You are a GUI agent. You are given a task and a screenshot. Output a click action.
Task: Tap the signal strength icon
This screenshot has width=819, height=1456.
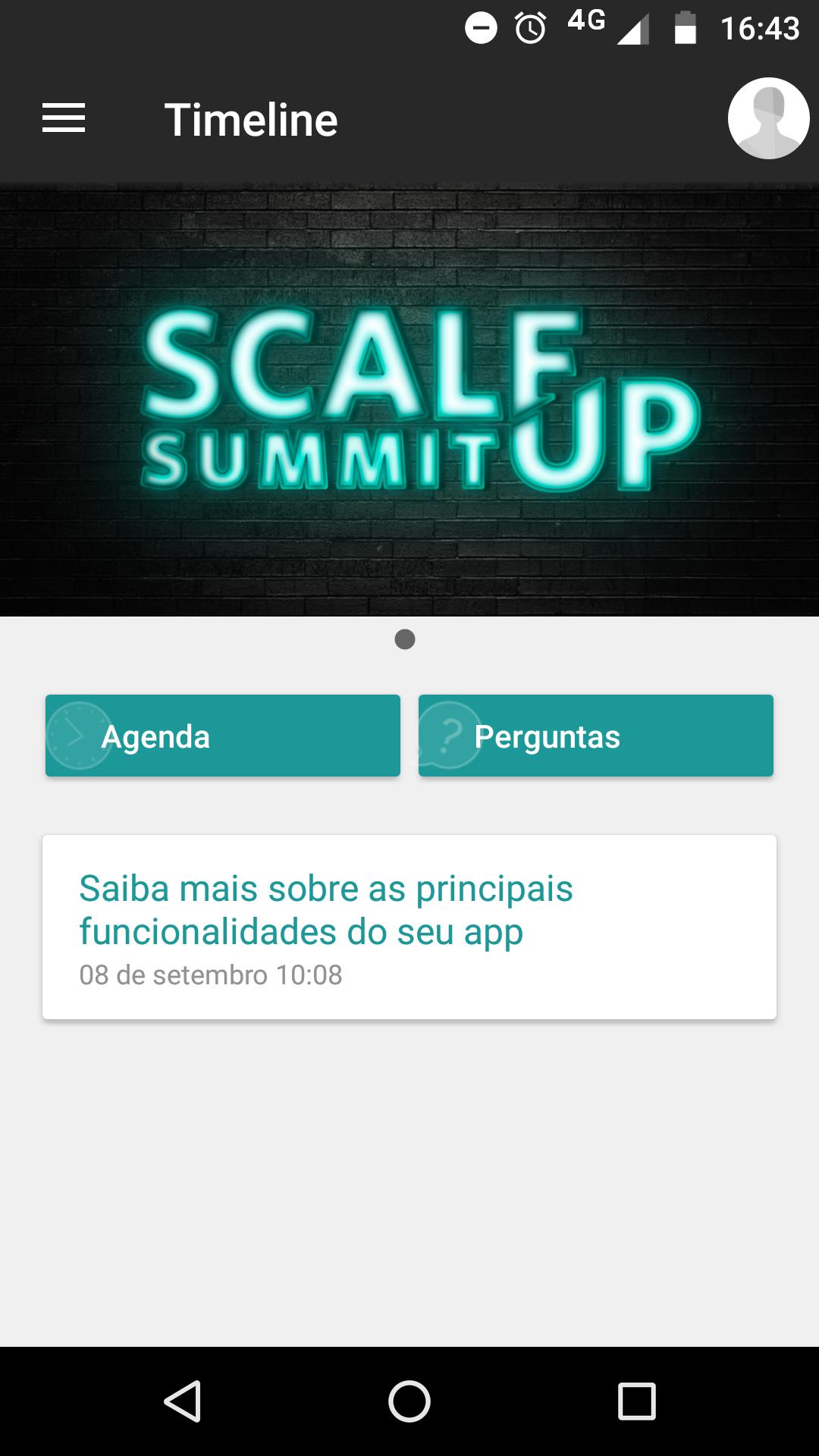tap(635, 30)
